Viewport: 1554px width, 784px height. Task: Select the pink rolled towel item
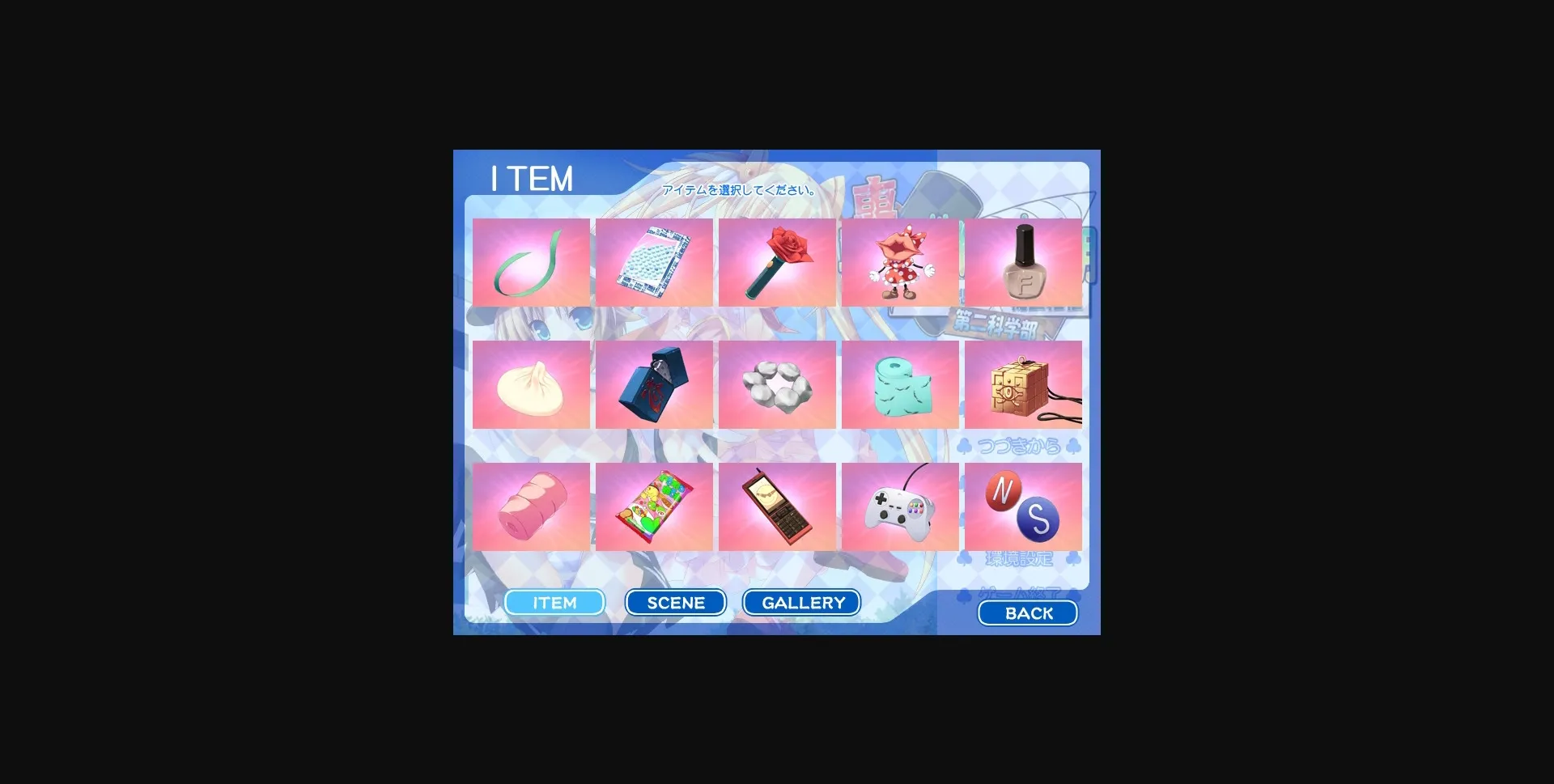pos(531,506)
